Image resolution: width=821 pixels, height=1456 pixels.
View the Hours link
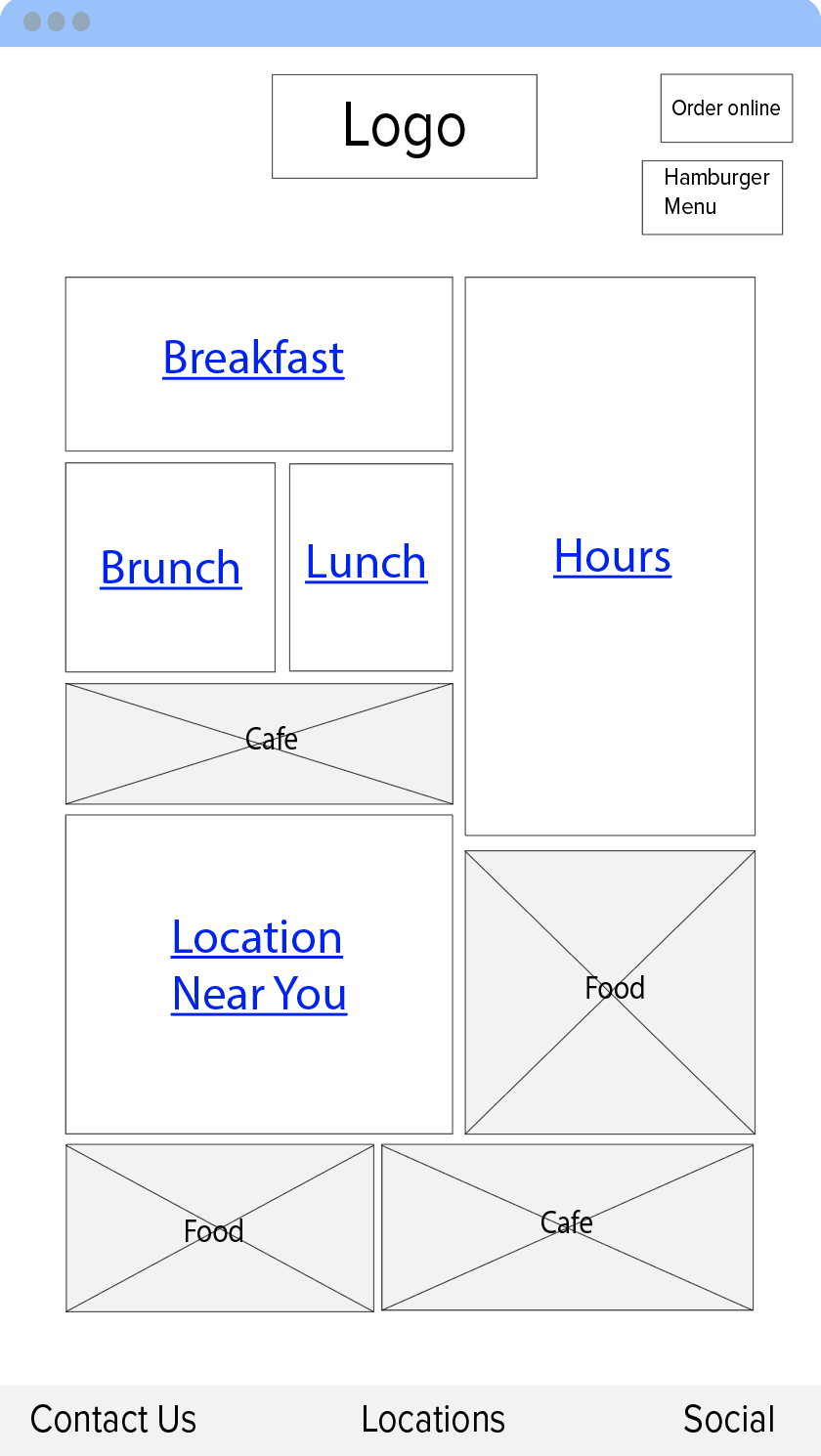pyautogui.click(x=612, y=557)
